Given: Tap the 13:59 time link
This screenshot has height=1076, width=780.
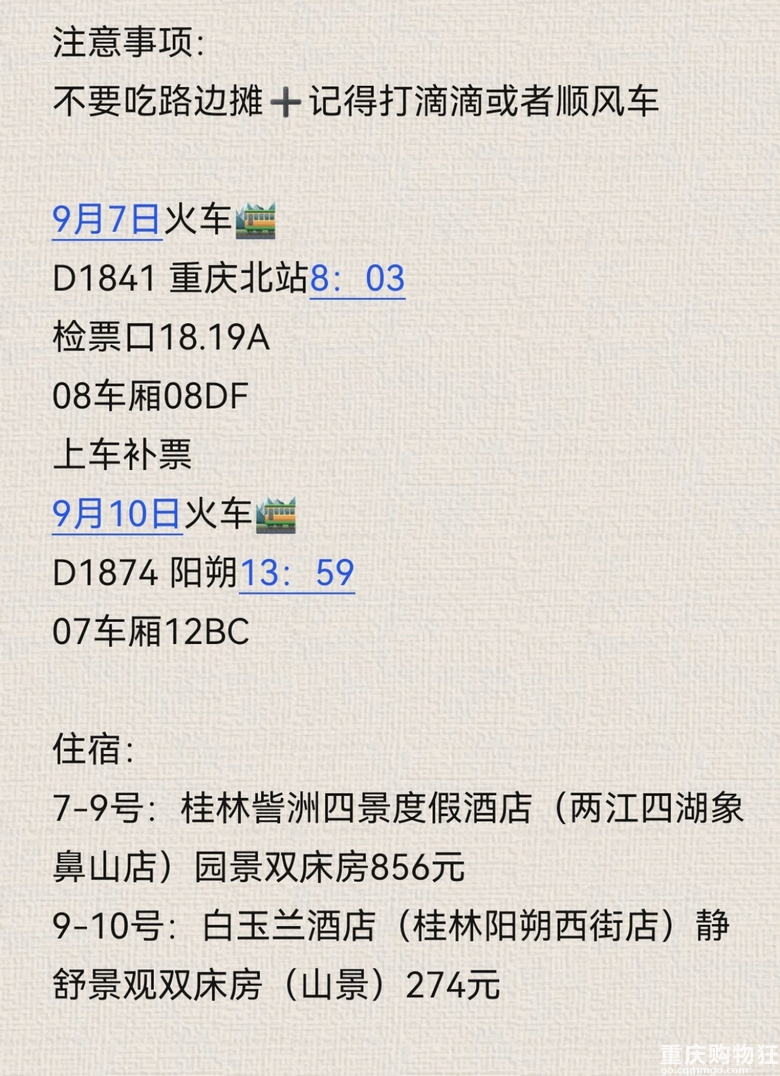Looking at the screenshot, I should pos(297,573).
